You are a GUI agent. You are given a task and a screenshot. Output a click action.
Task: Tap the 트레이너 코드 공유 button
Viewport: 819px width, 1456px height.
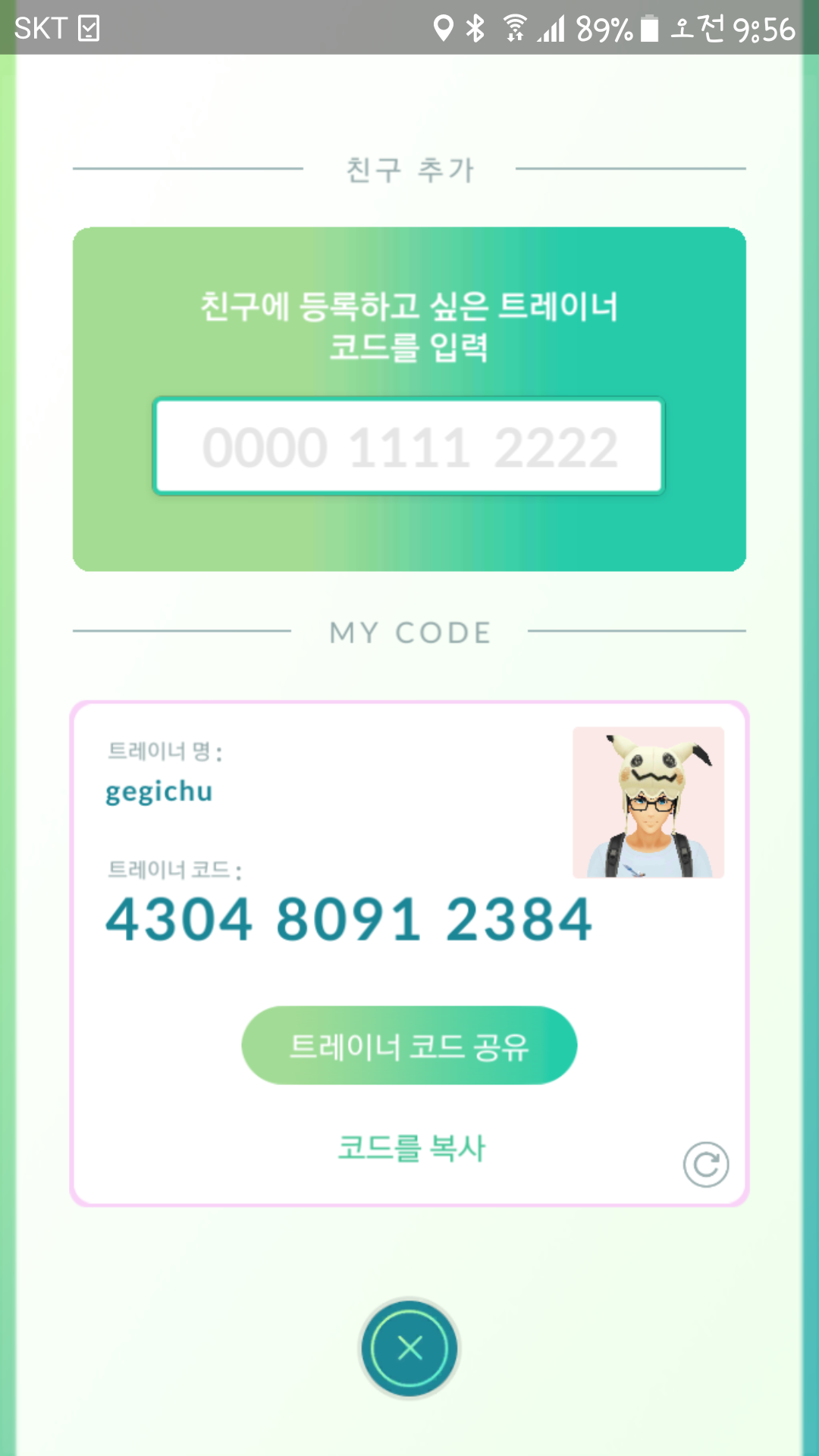(409, 1045)
